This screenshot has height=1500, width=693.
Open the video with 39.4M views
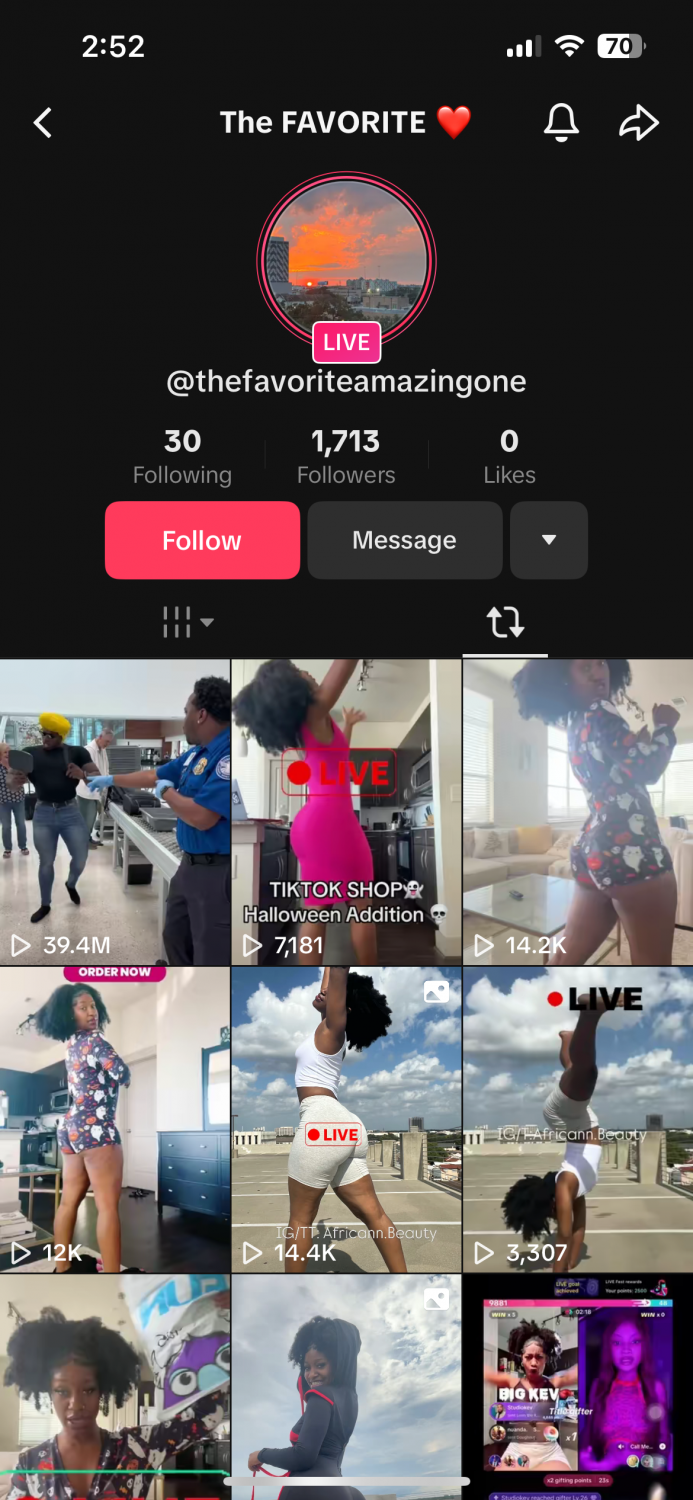tap(115, 811)
